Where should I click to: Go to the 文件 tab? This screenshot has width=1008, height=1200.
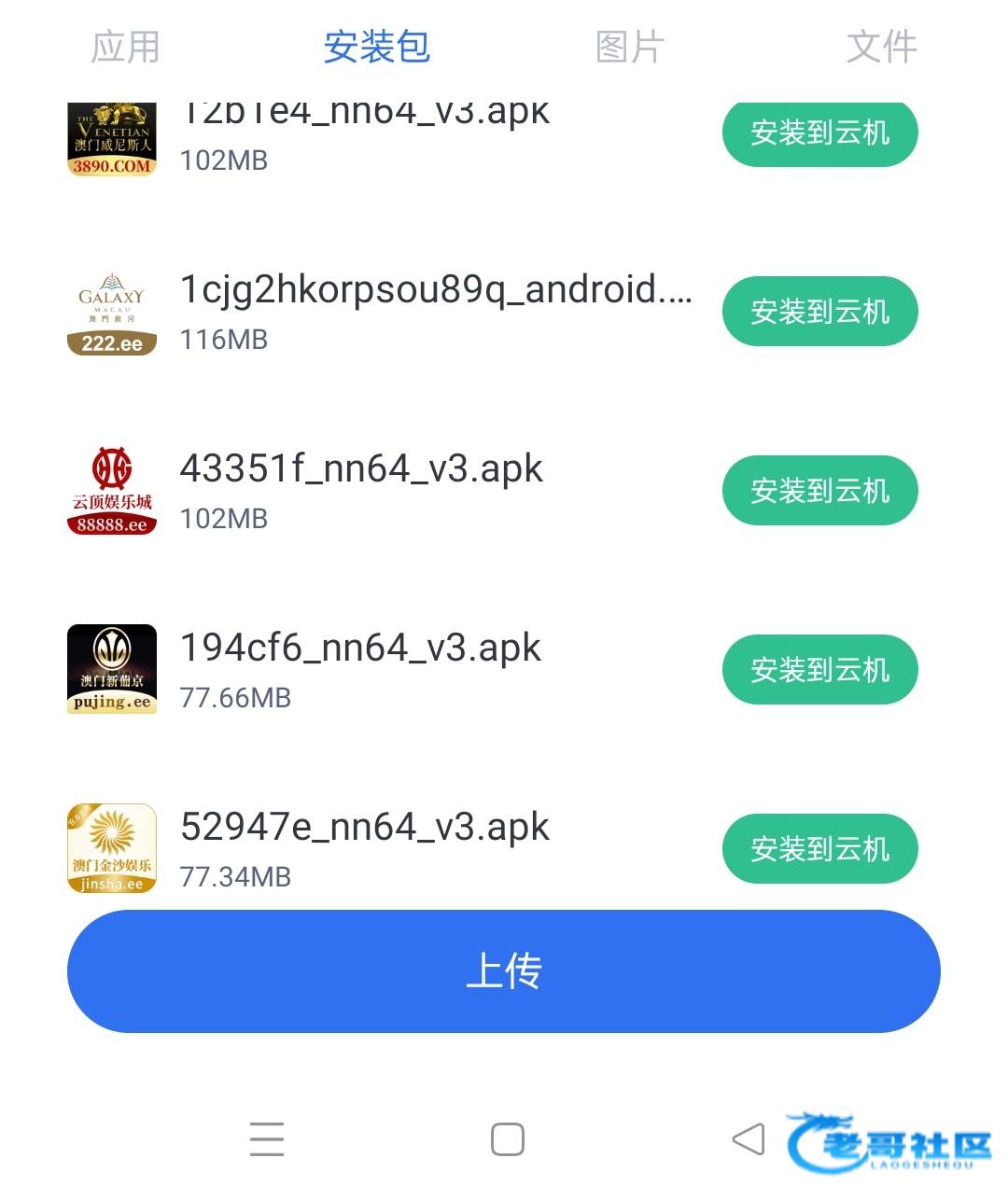click(882, 47)
